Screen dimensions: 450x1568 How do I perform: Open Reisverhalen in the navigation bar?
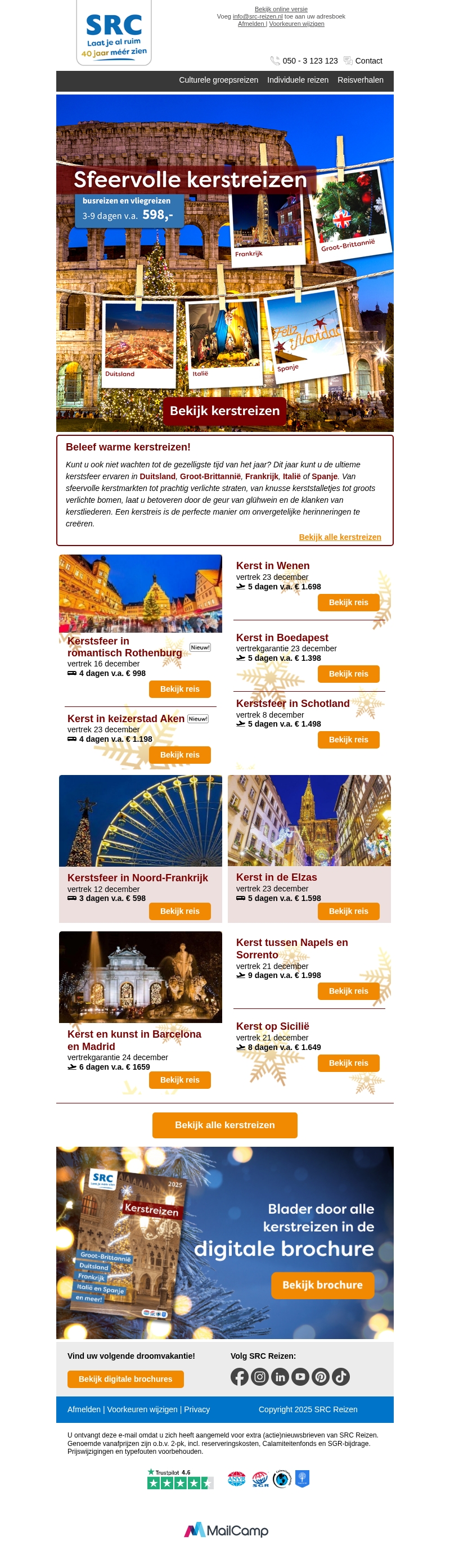pos(360,80)
